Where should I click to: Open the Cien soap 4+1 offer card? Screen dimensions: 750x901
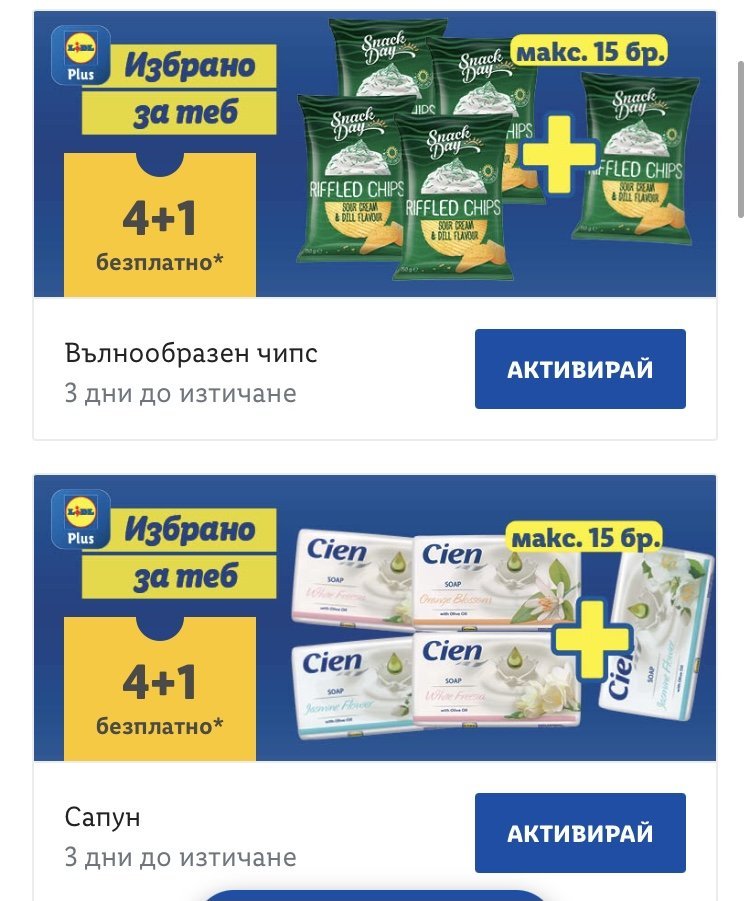pyautogui.click(x=375, y=618)
